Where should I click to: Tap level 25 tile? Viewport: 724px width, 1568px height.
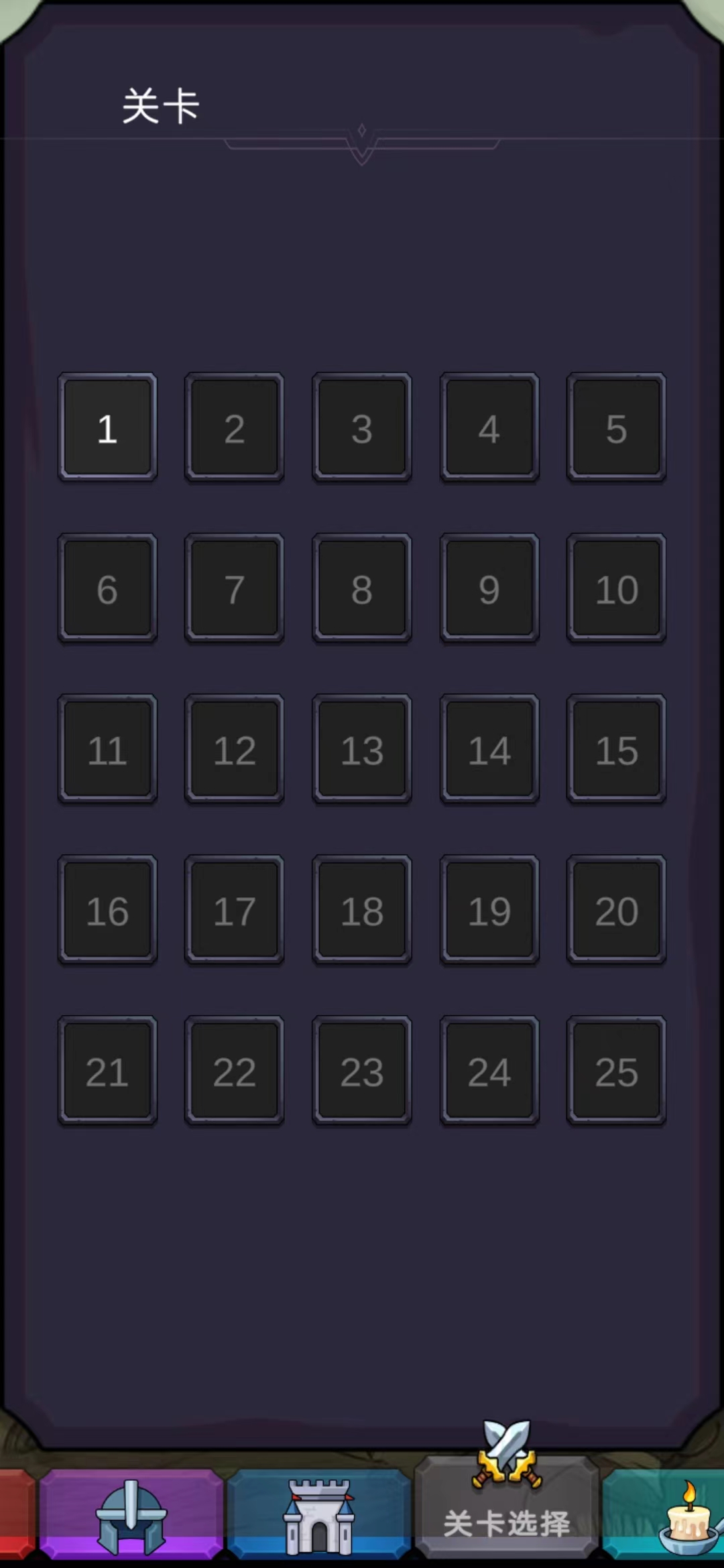click(x=616, y=1071)
